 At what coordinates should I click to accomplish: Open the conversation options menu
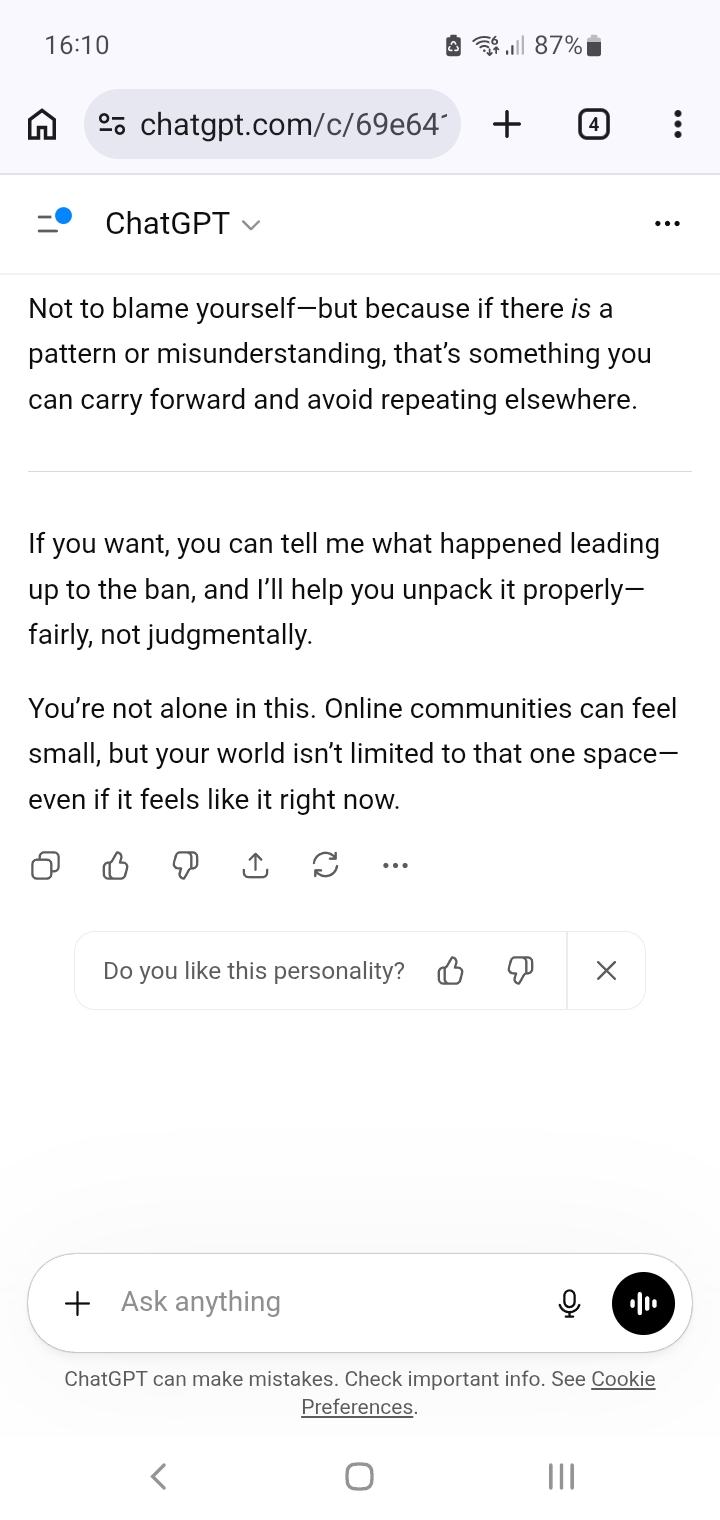(x=667, y=223)
